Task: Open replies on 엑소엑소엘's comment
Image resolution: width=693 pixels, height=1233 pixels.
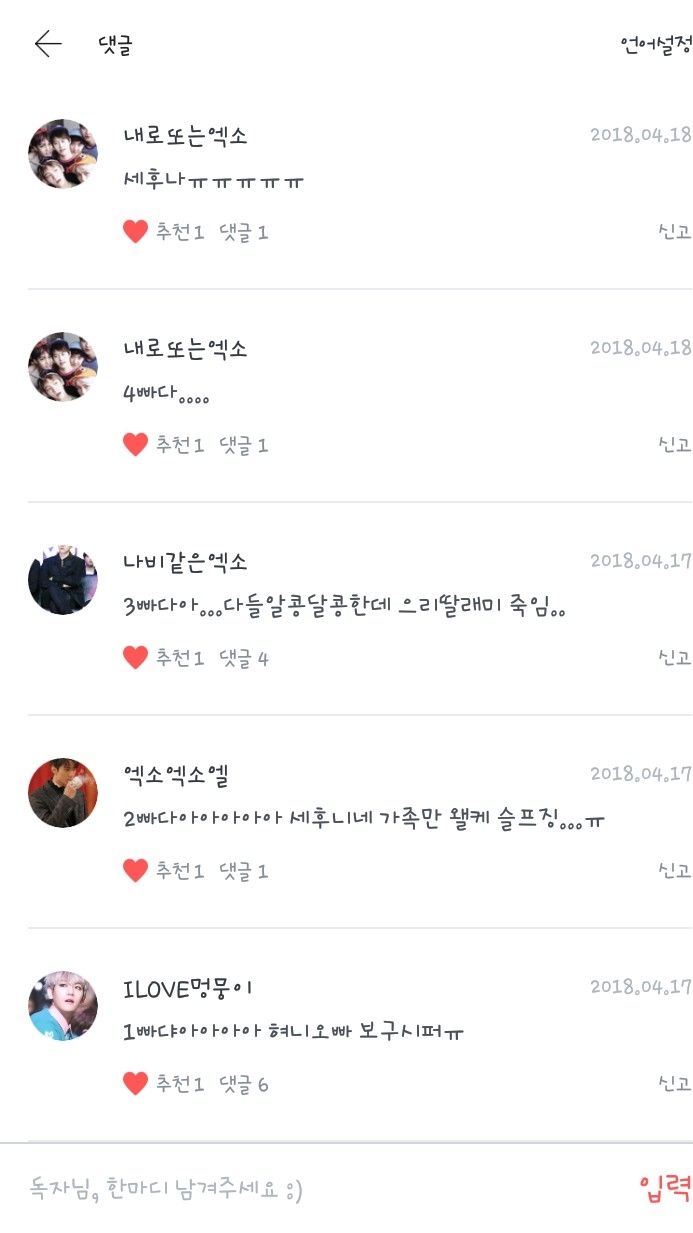Action: (x=244, y=871)
